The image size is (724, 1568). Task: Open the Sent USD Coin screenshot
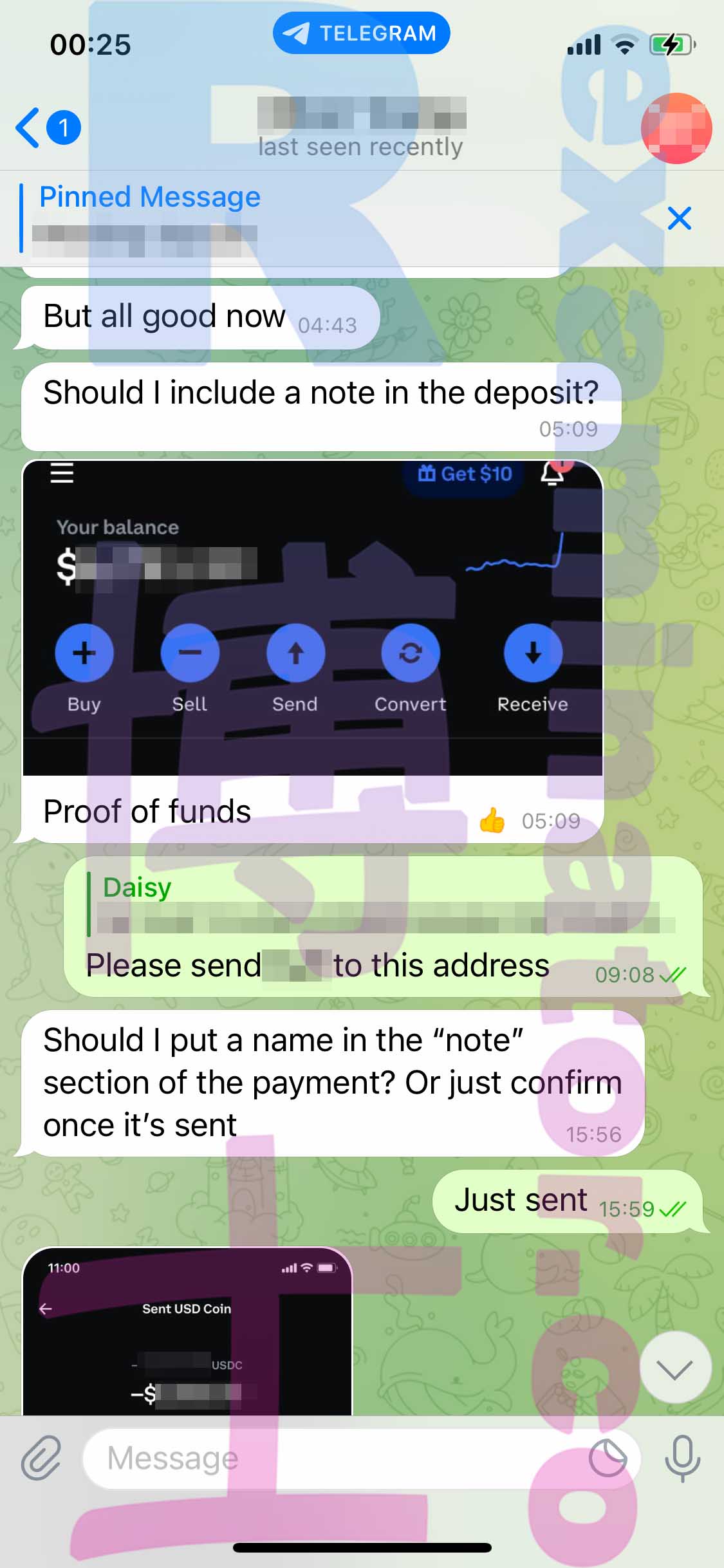(187, 1332)
